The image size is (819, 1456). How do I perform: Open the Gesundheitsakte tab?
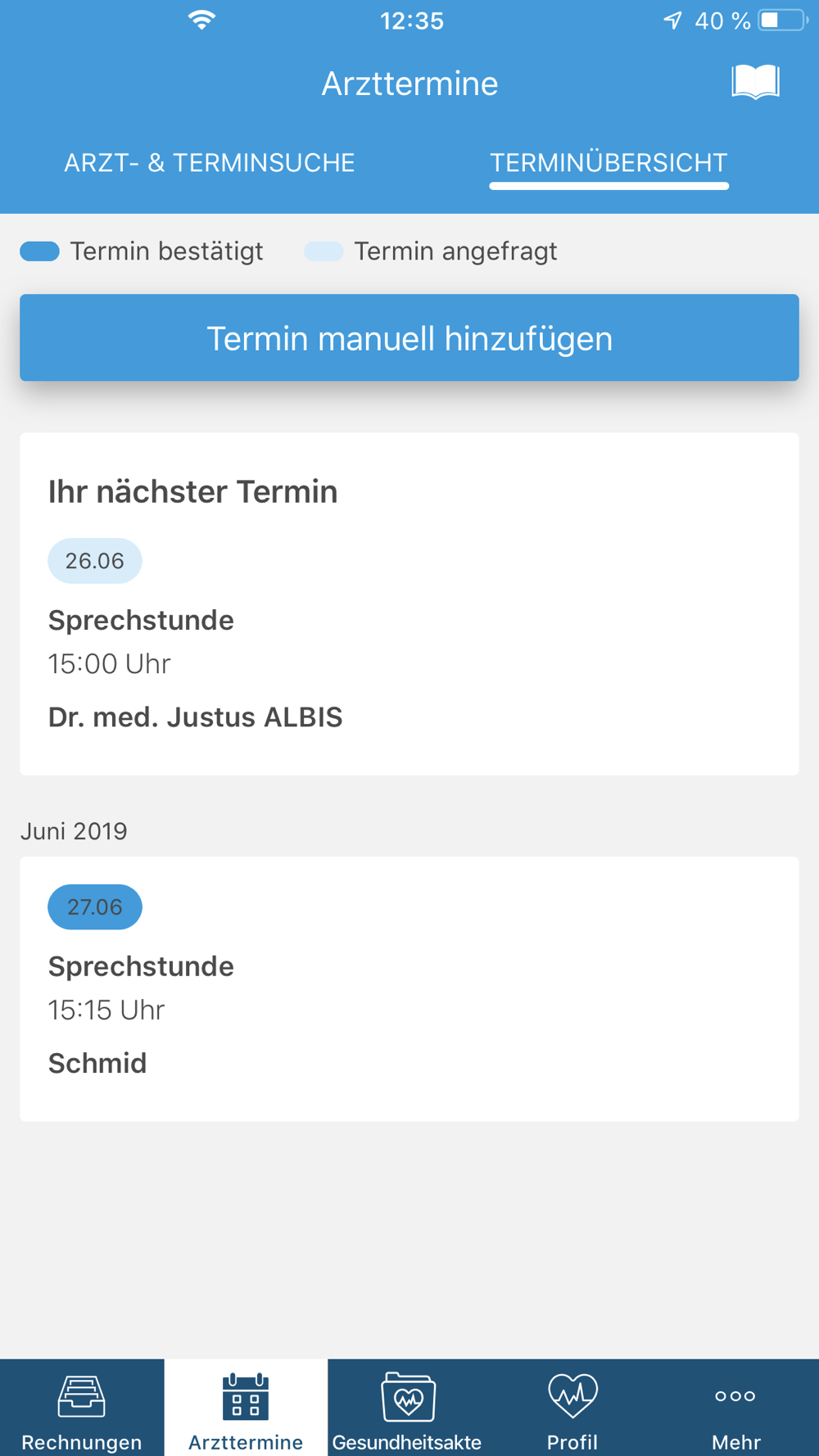[x=407, y=1408]
